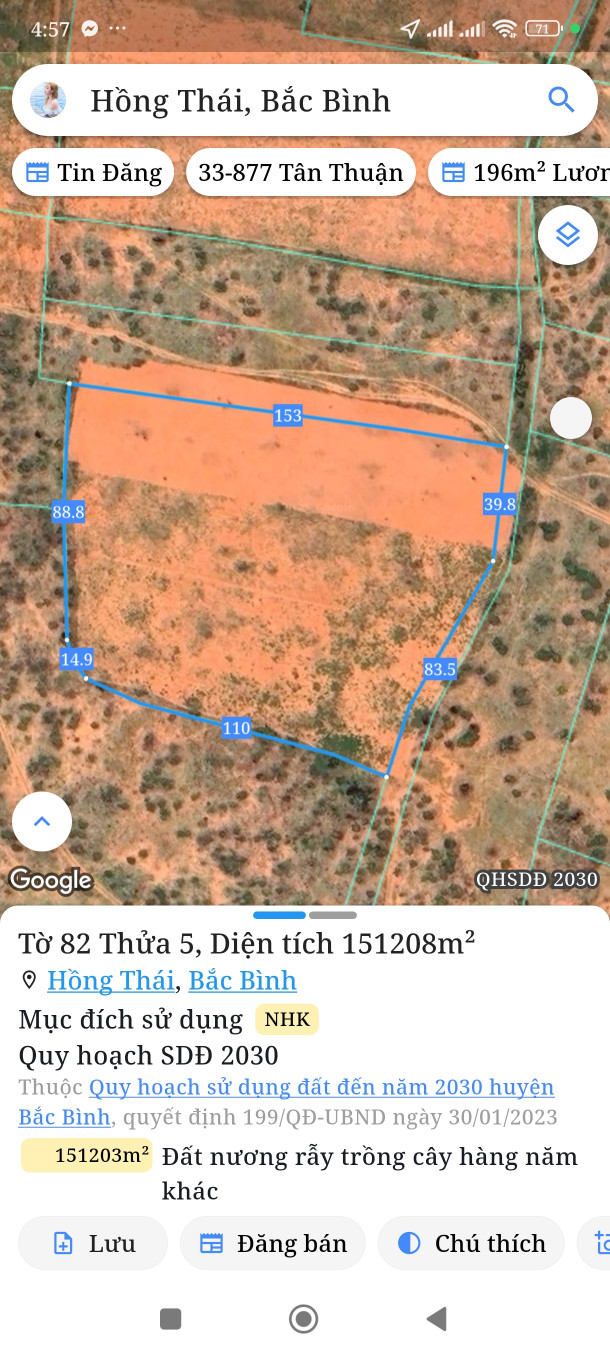Tap the NHK land use tag
This screenshot has height=1356, width=610.
click(x=287, y=1020)
